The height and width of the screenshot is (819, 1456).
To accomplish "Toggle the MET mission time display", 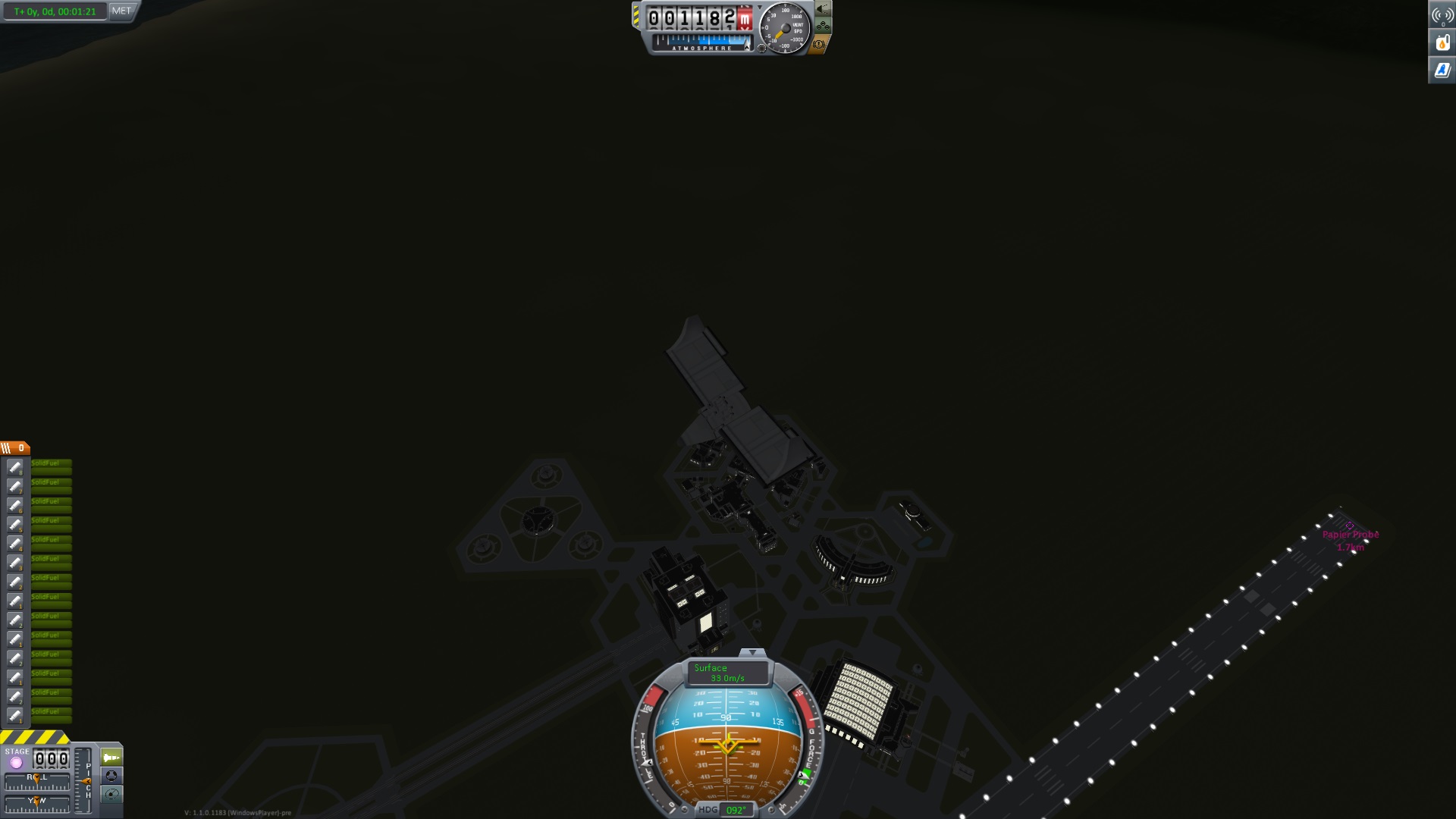I will (x=121, y=11).
